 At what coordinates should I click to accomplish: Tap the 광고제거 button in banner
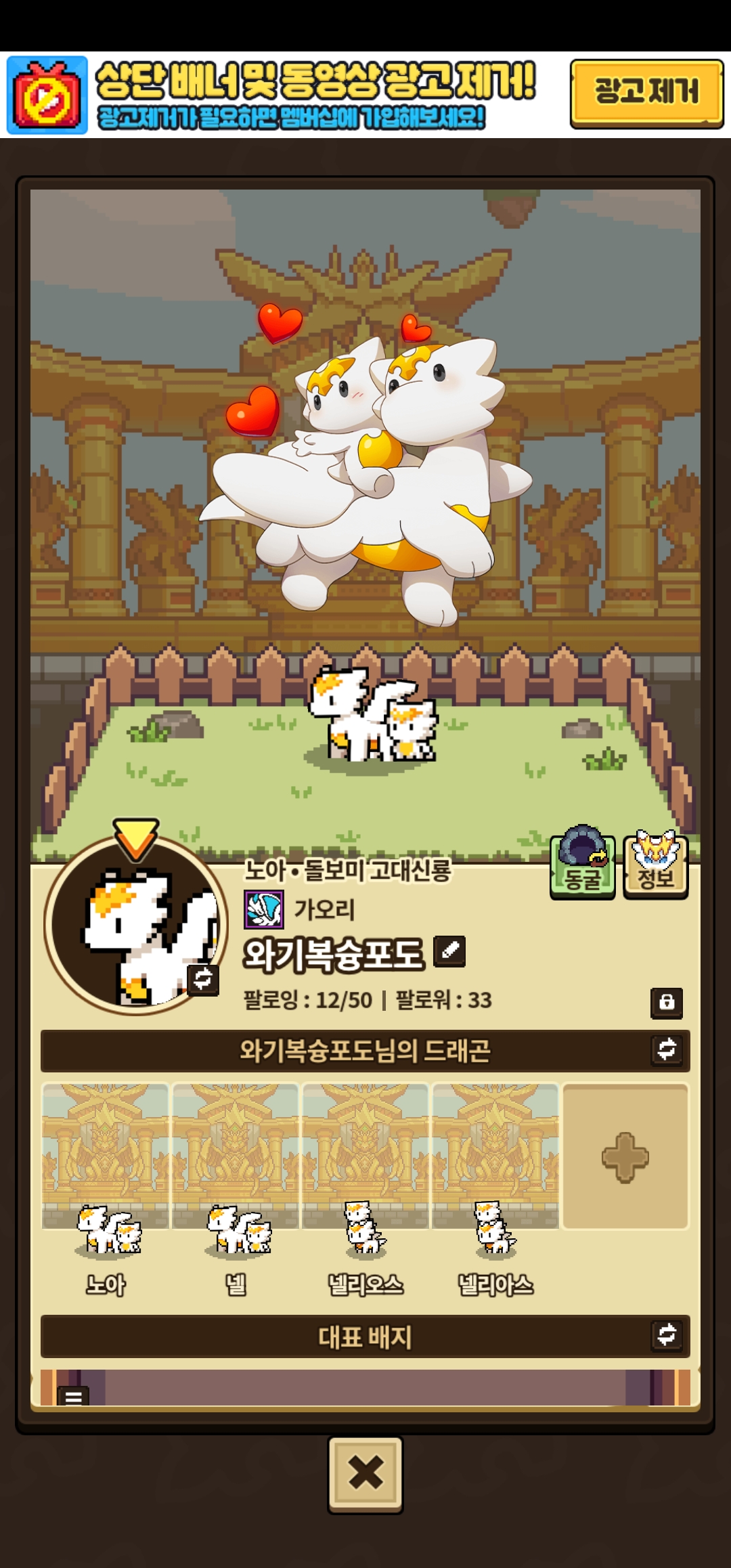tap(646, 93)
